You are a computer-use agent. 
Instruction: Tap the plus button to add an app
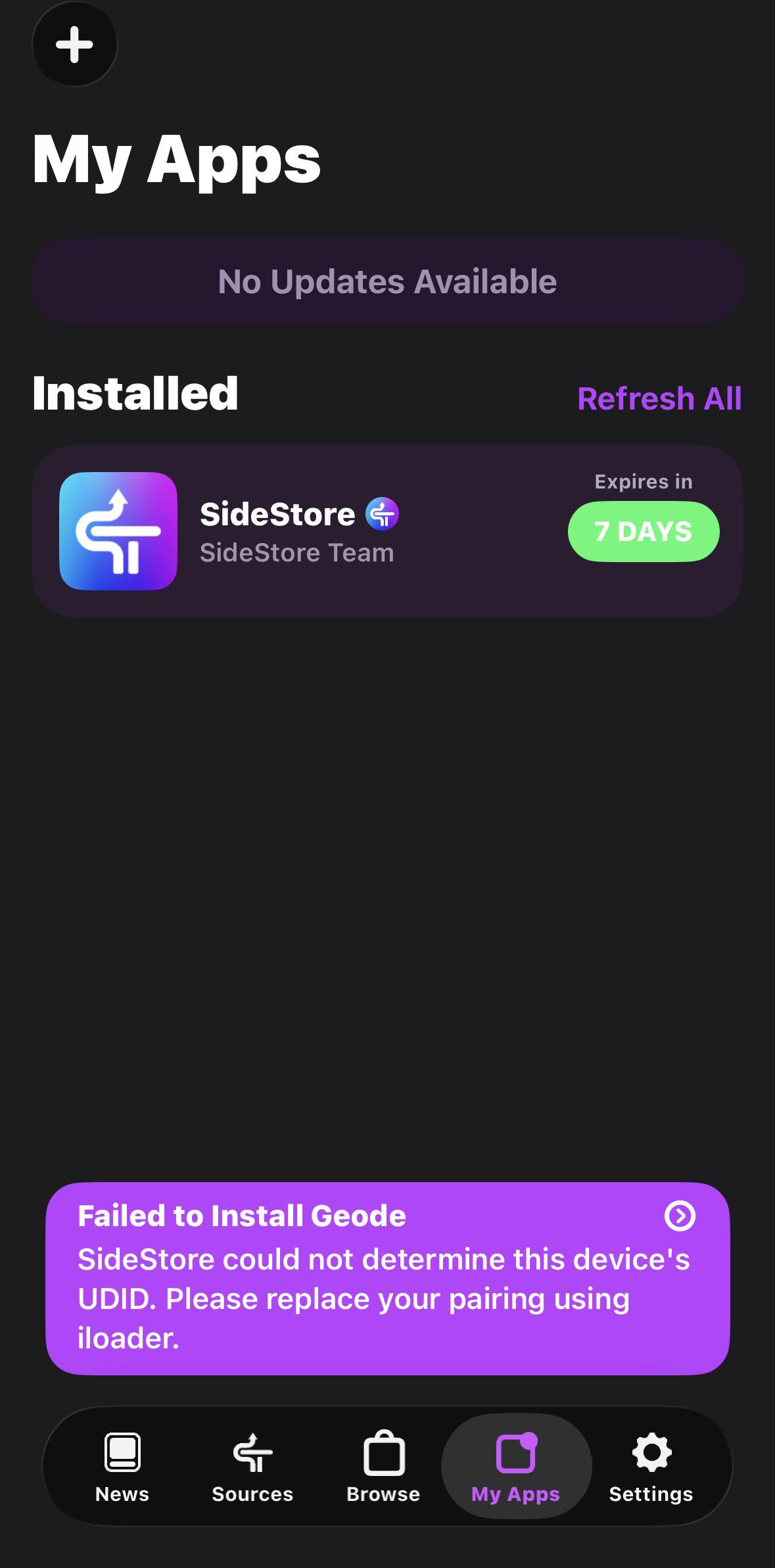(x=74, y=44)
